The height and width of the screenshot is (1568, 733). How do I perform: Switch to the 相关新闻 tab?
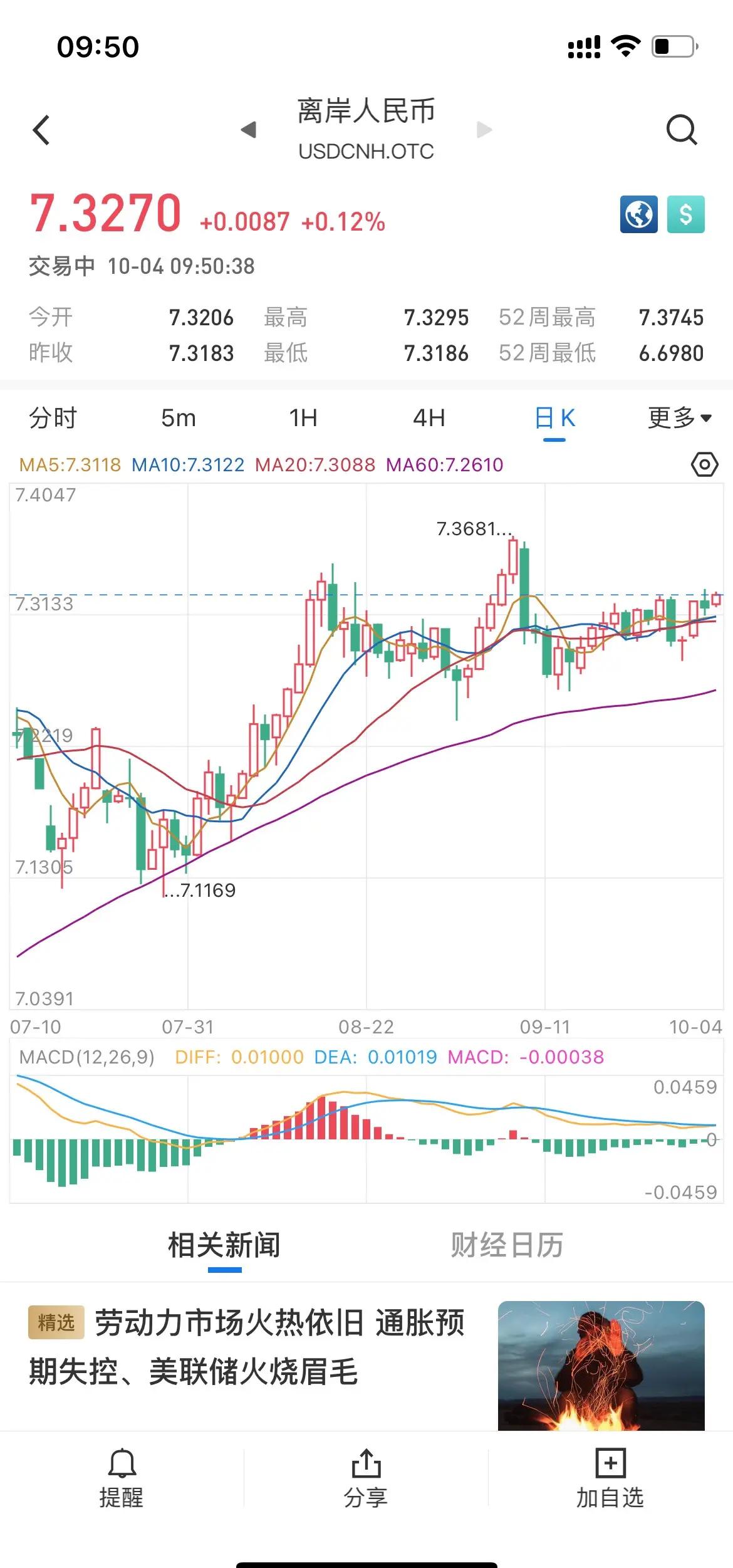[x=224, y=1245]
